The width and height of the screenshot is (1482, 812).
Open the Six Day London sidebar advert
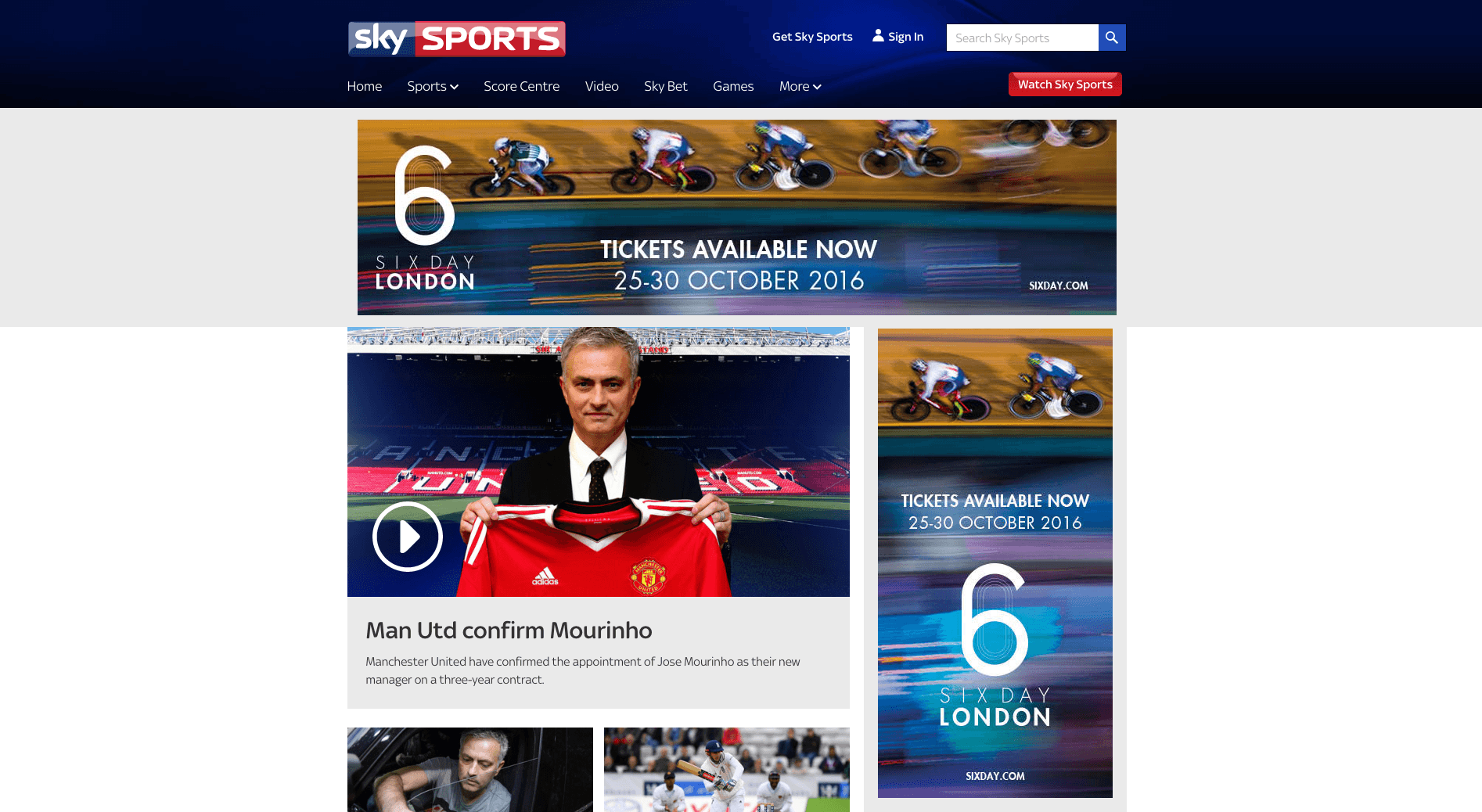point(995,563)
